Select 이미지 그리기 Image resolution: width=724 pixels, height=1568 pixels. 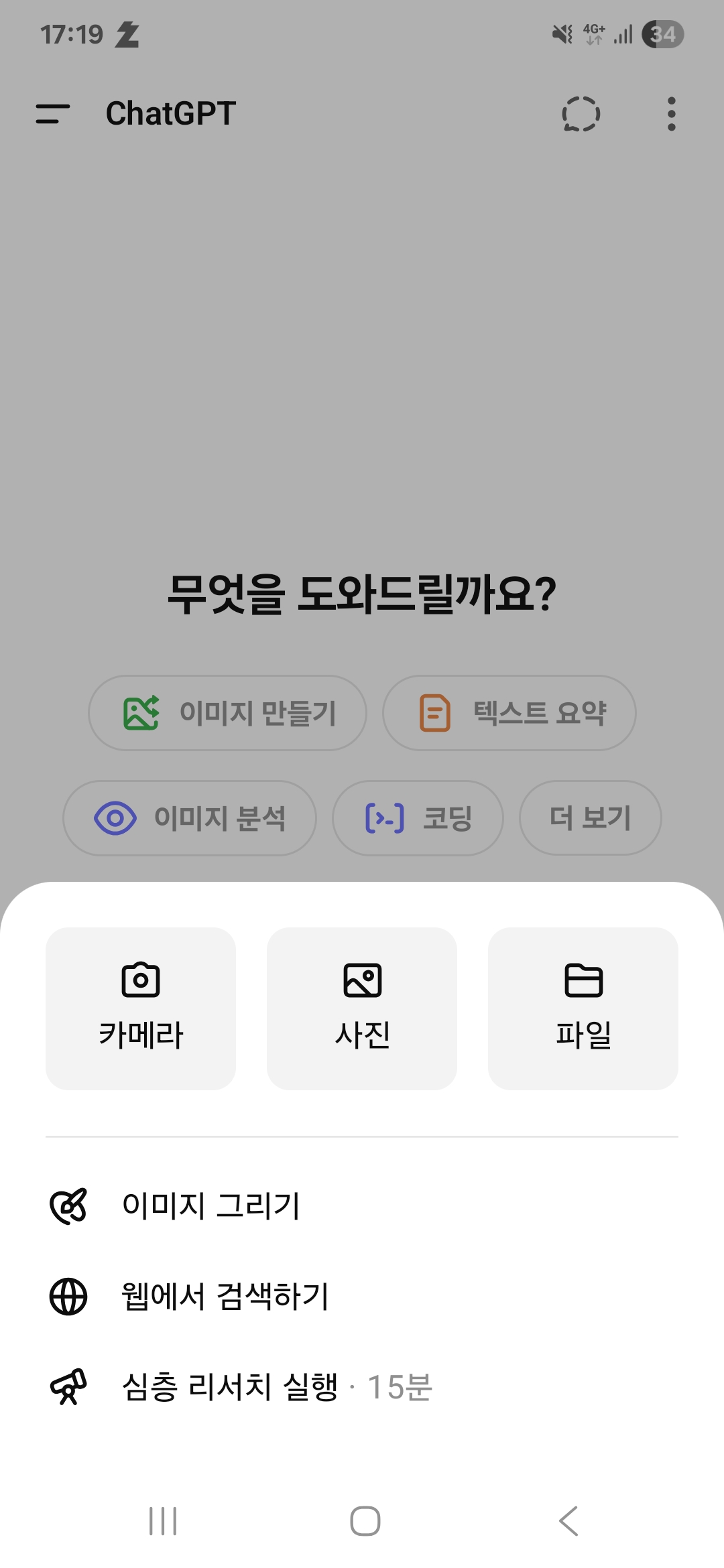362,1205
